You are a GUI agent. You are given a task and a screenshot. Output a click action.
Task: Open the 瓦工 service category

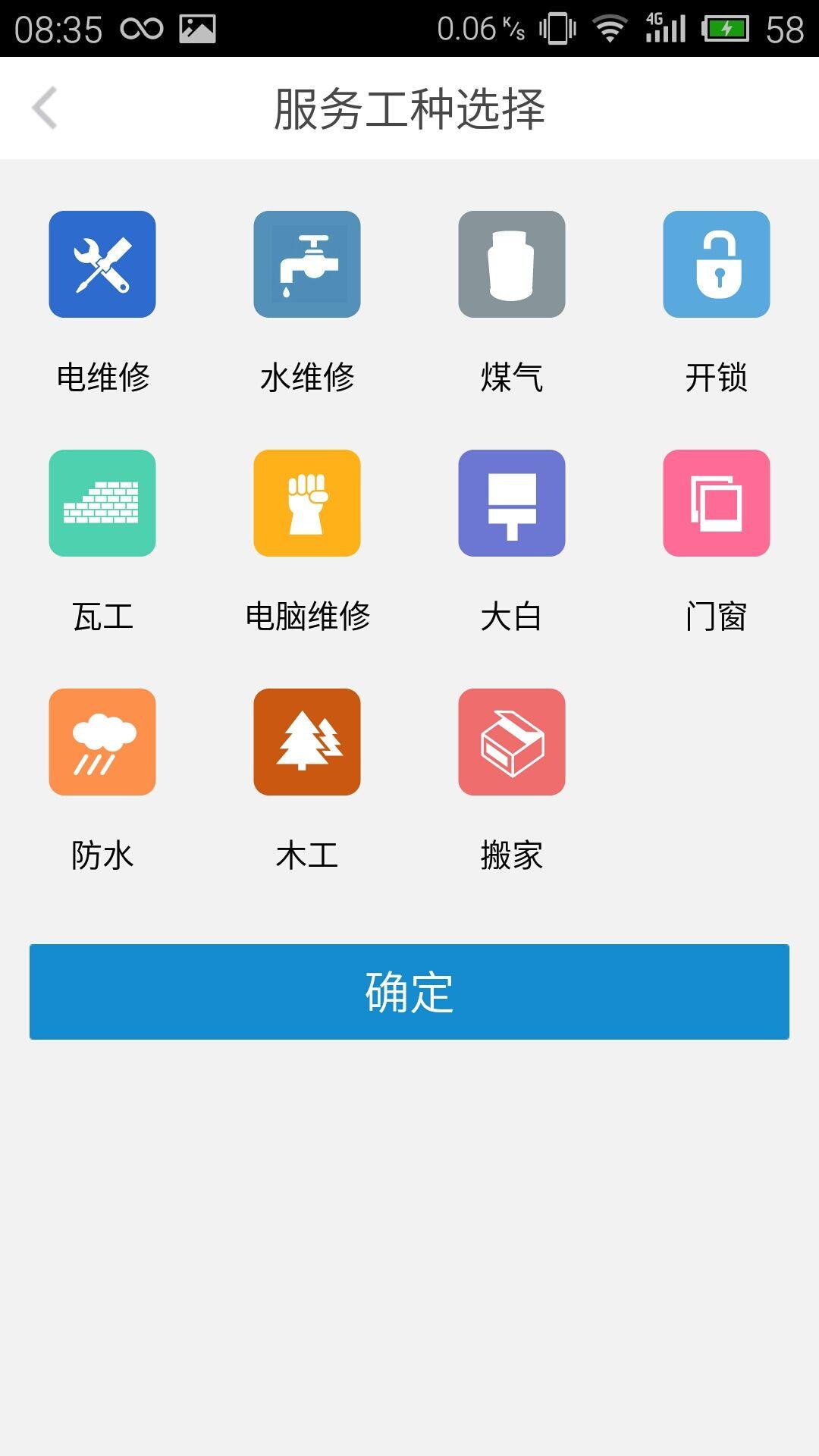click(x=102, y=503)
